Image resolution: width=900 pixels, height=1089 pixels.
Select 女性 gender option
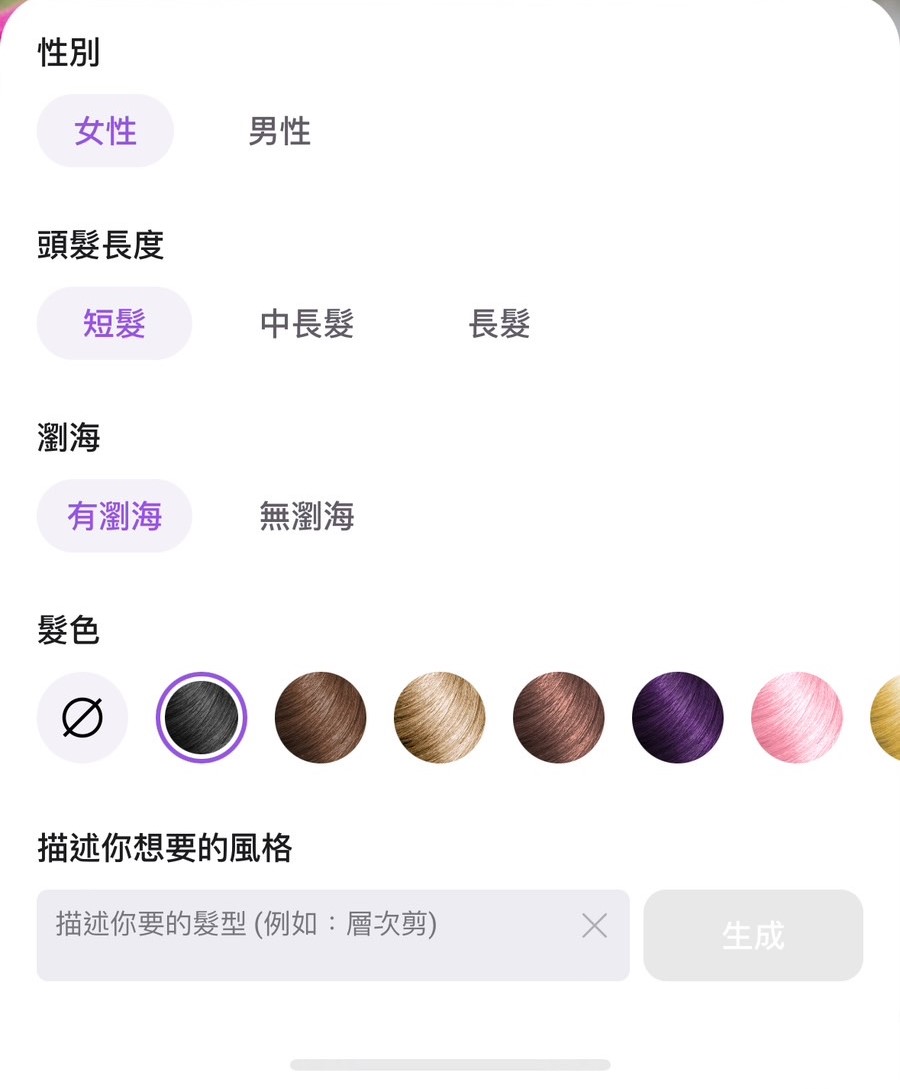point(105,131)
